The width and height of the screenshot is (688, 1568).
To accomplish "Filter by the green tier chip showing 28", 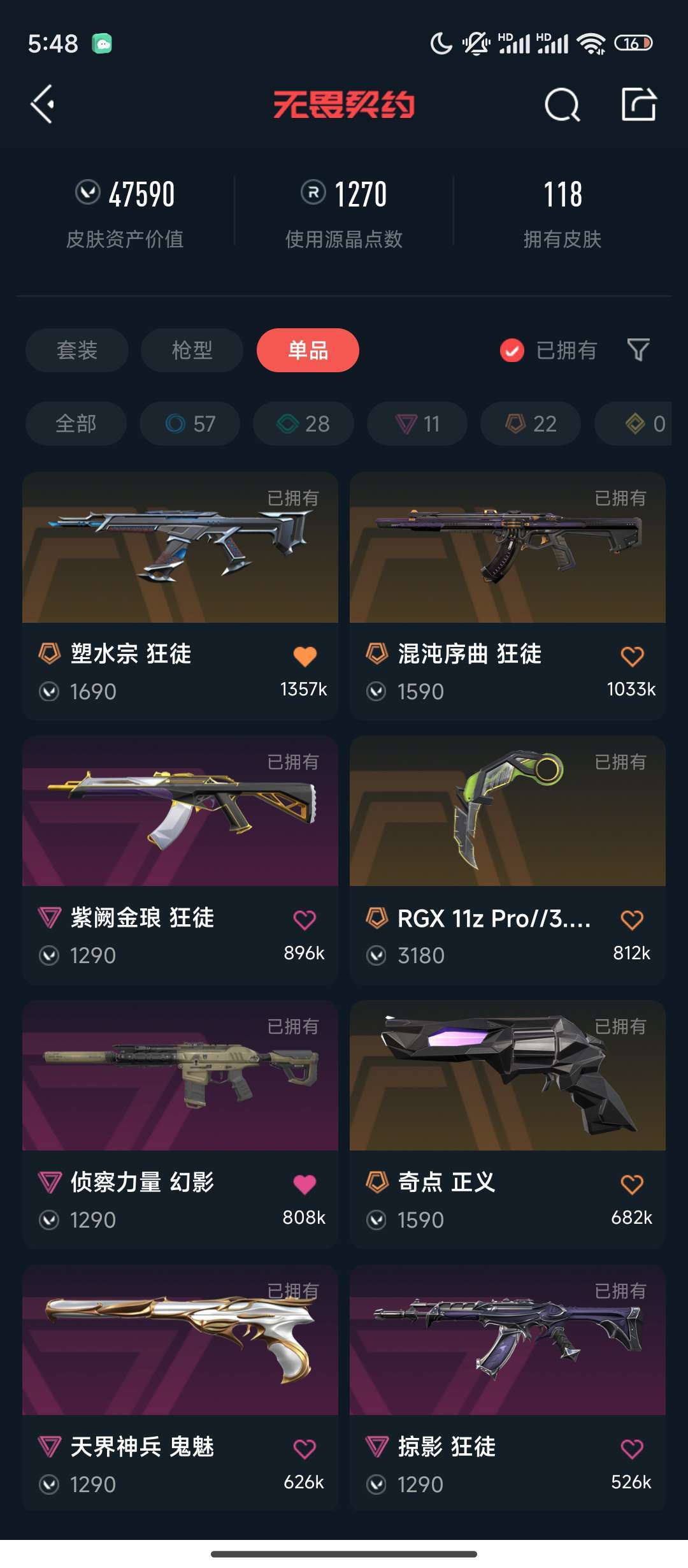I will (303, 423).
